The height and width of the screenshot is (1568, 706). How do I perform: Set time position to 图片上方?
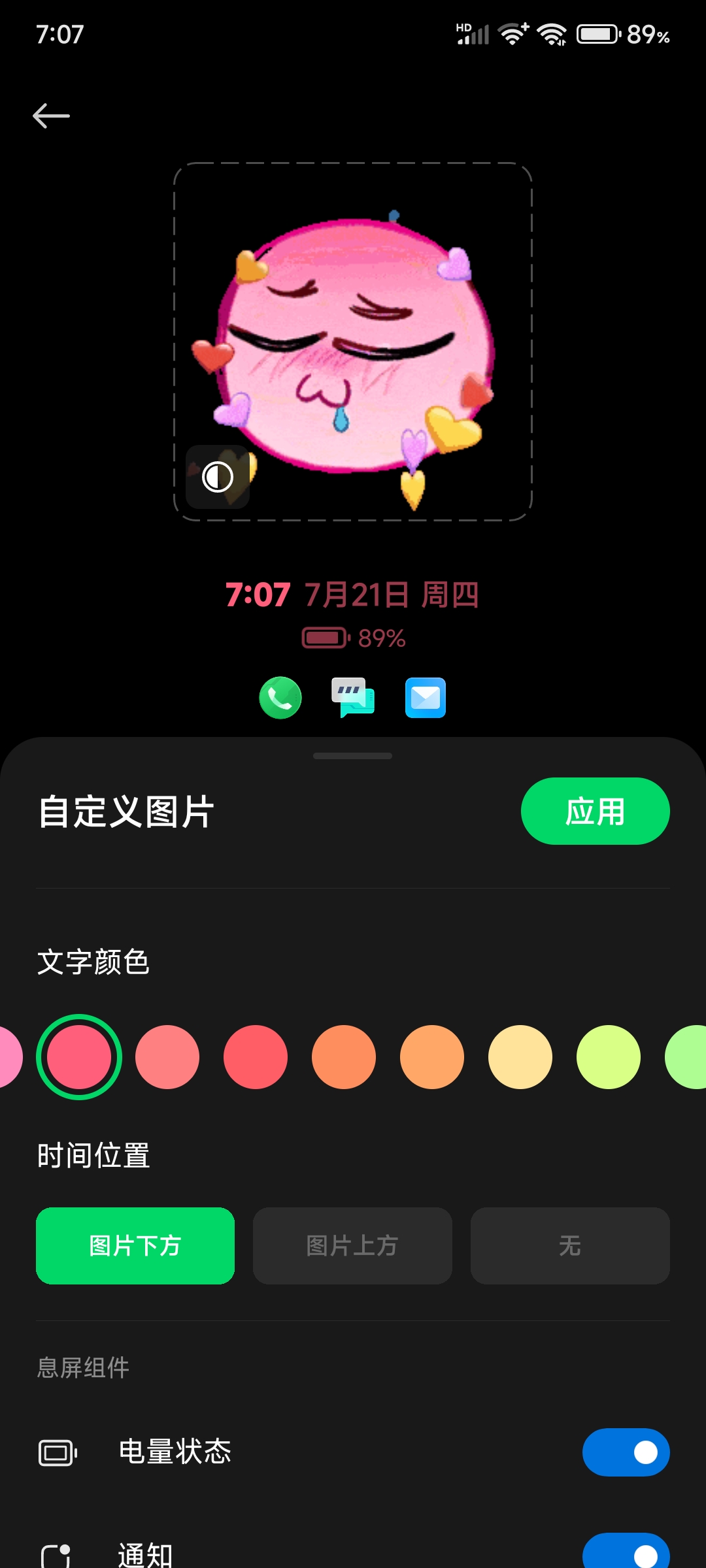(x=352, y=1246)
